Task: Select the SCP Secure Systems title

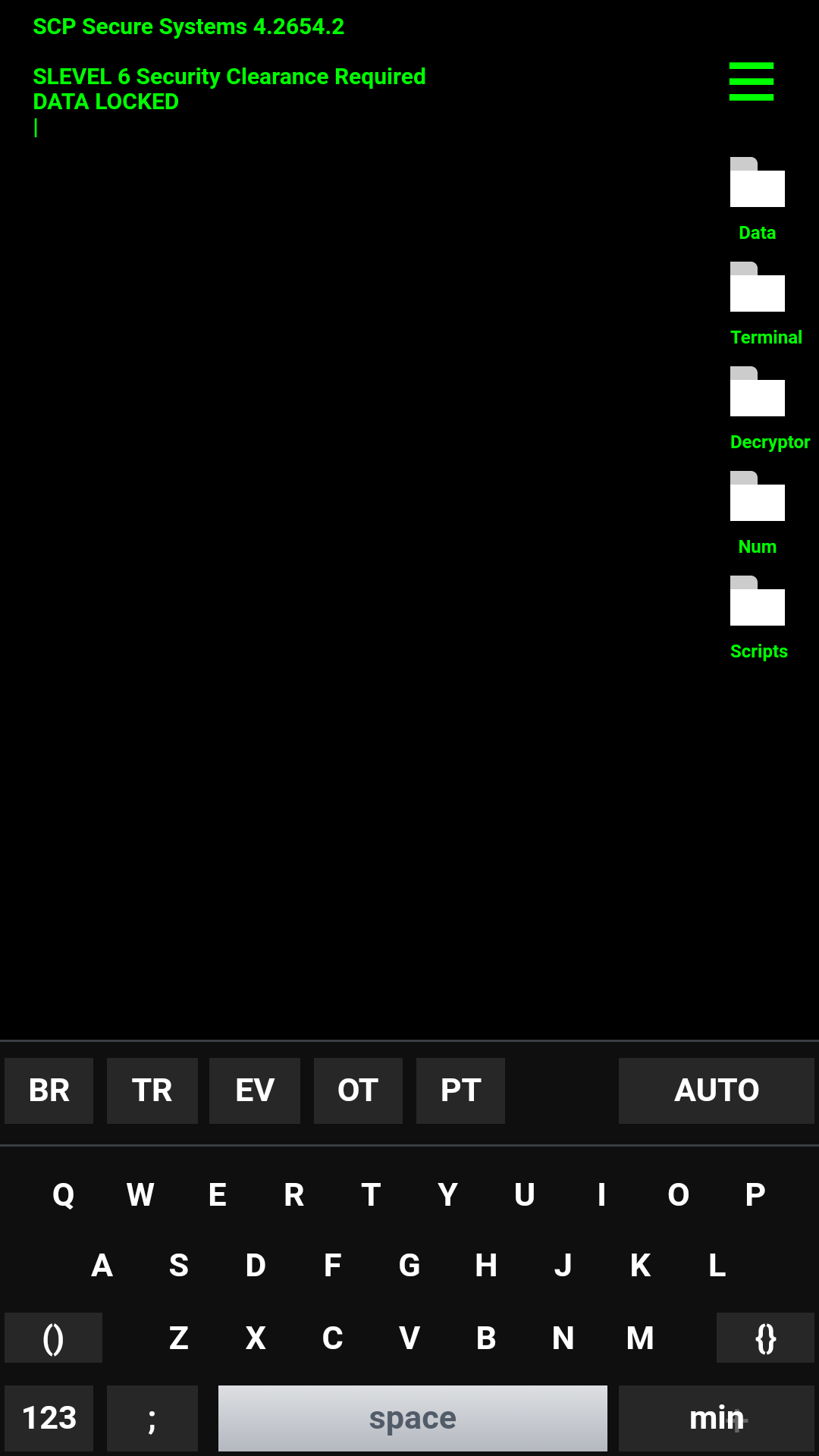Action: point(188,26)
